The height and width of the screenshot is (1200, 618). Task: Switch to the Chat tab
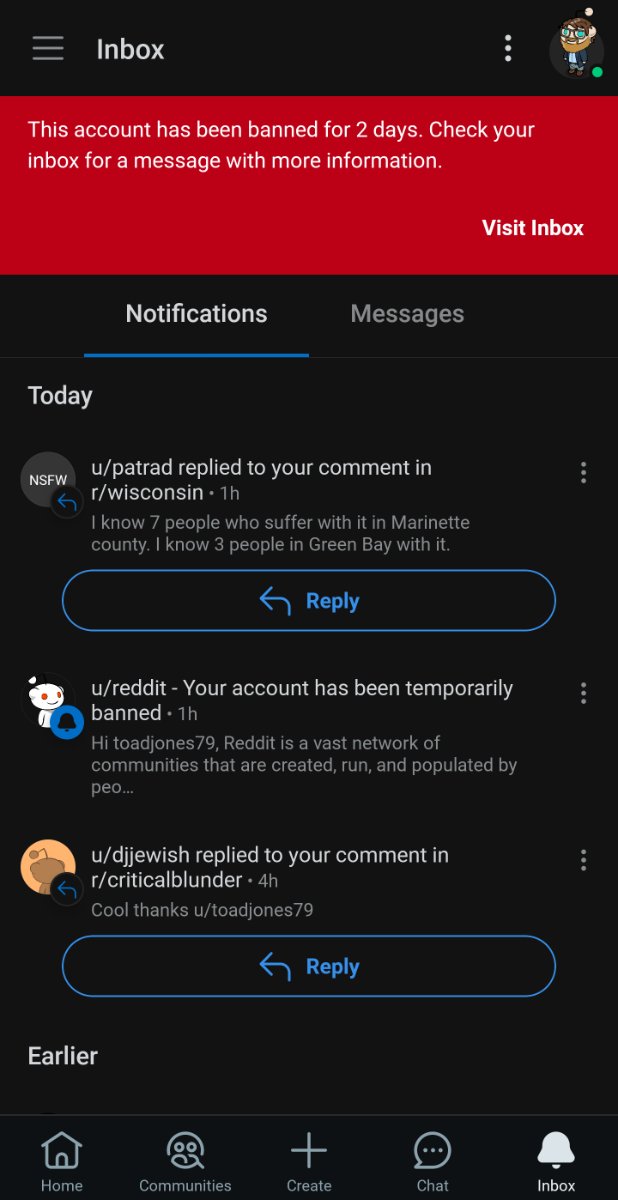point(432,1162)
